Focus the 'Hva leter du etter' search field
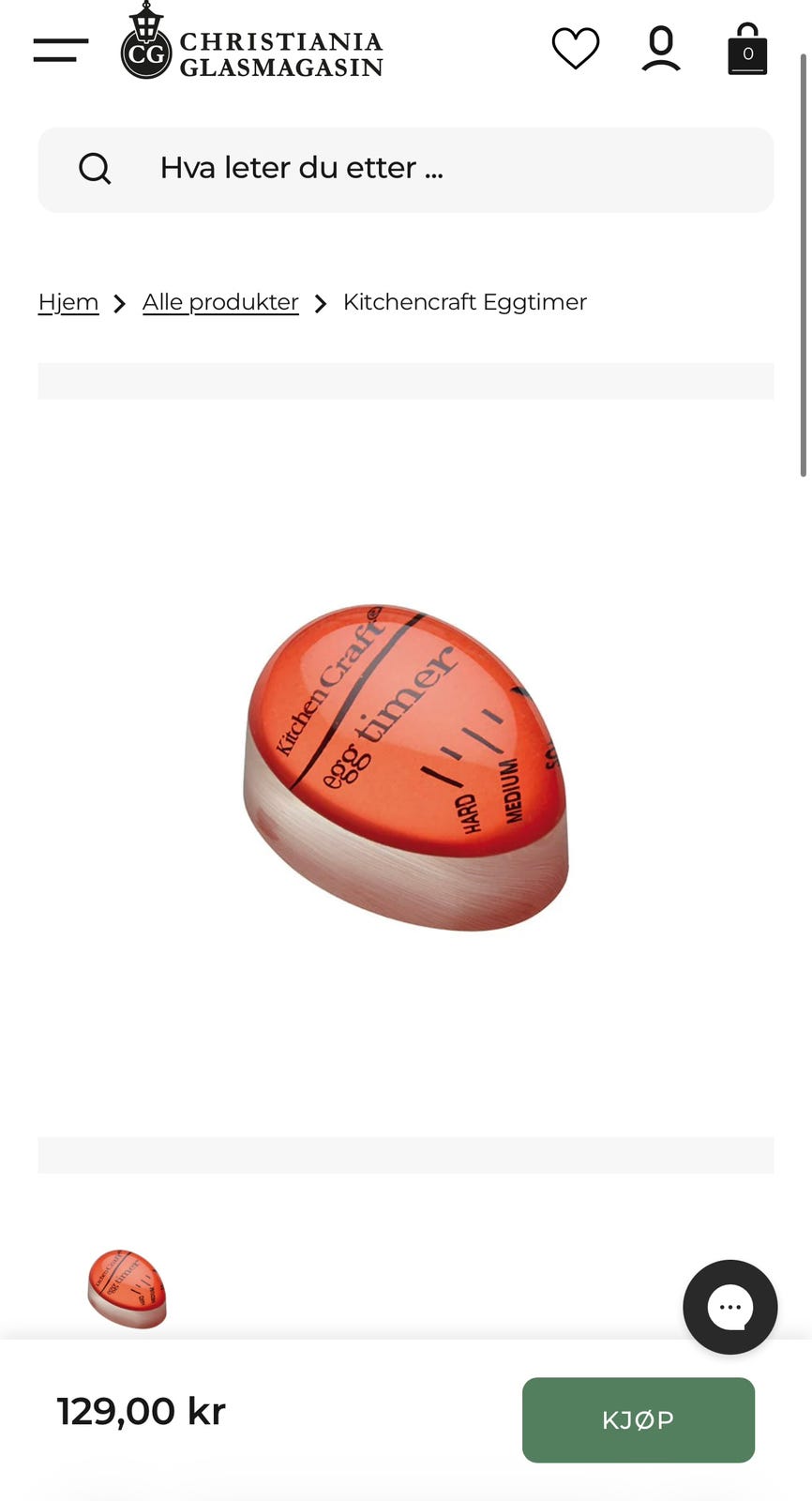Viewport: 812px width, 1501px height. point(406,170)
